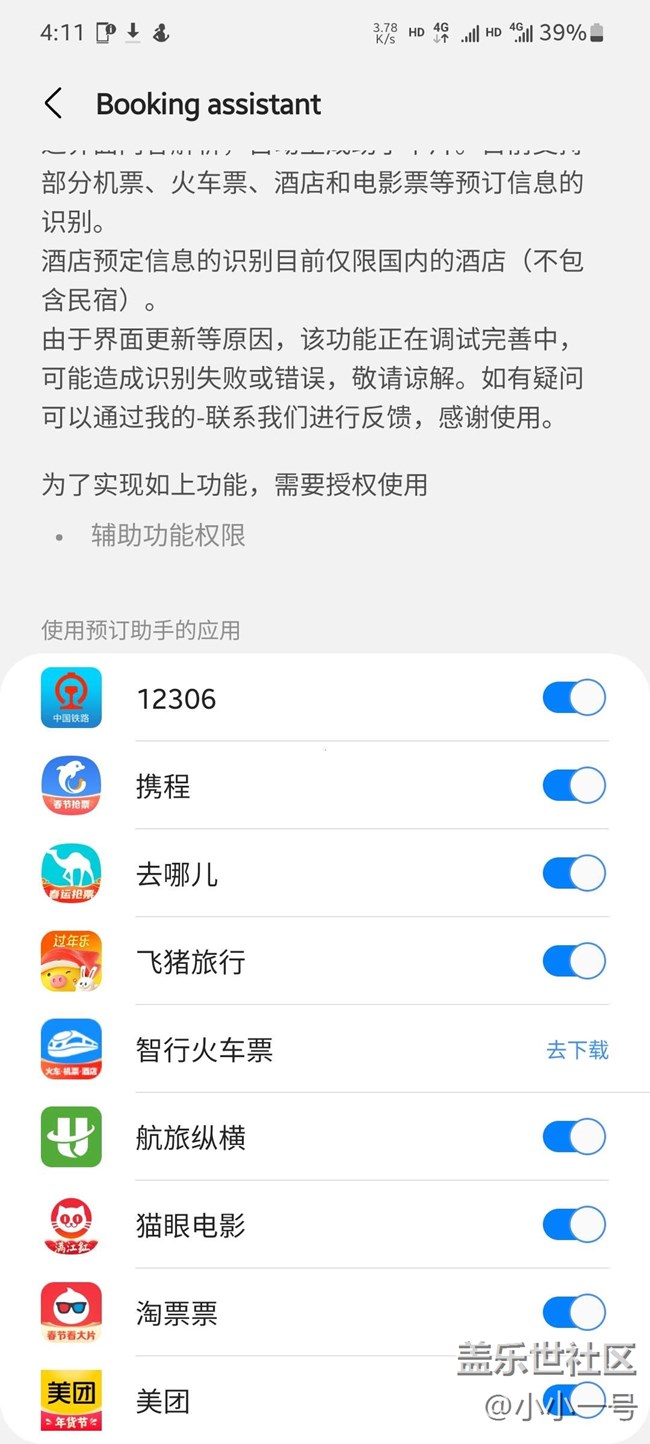Screen dimensions: 650x1444
Task: Tap 去下载 to download 智行火车票
Action: pyautogui.click(x=577, y=1050)
